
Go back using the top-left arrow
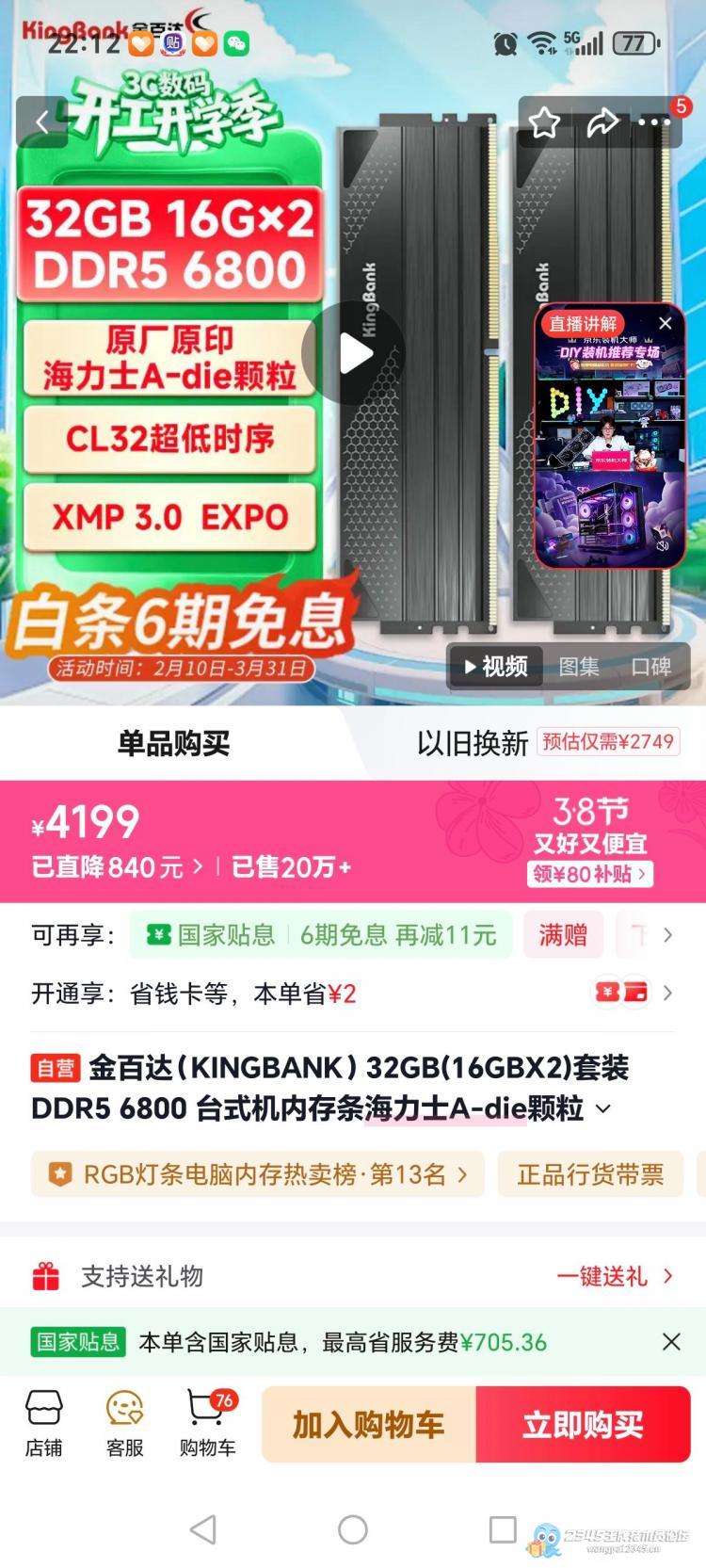point(41,122)
